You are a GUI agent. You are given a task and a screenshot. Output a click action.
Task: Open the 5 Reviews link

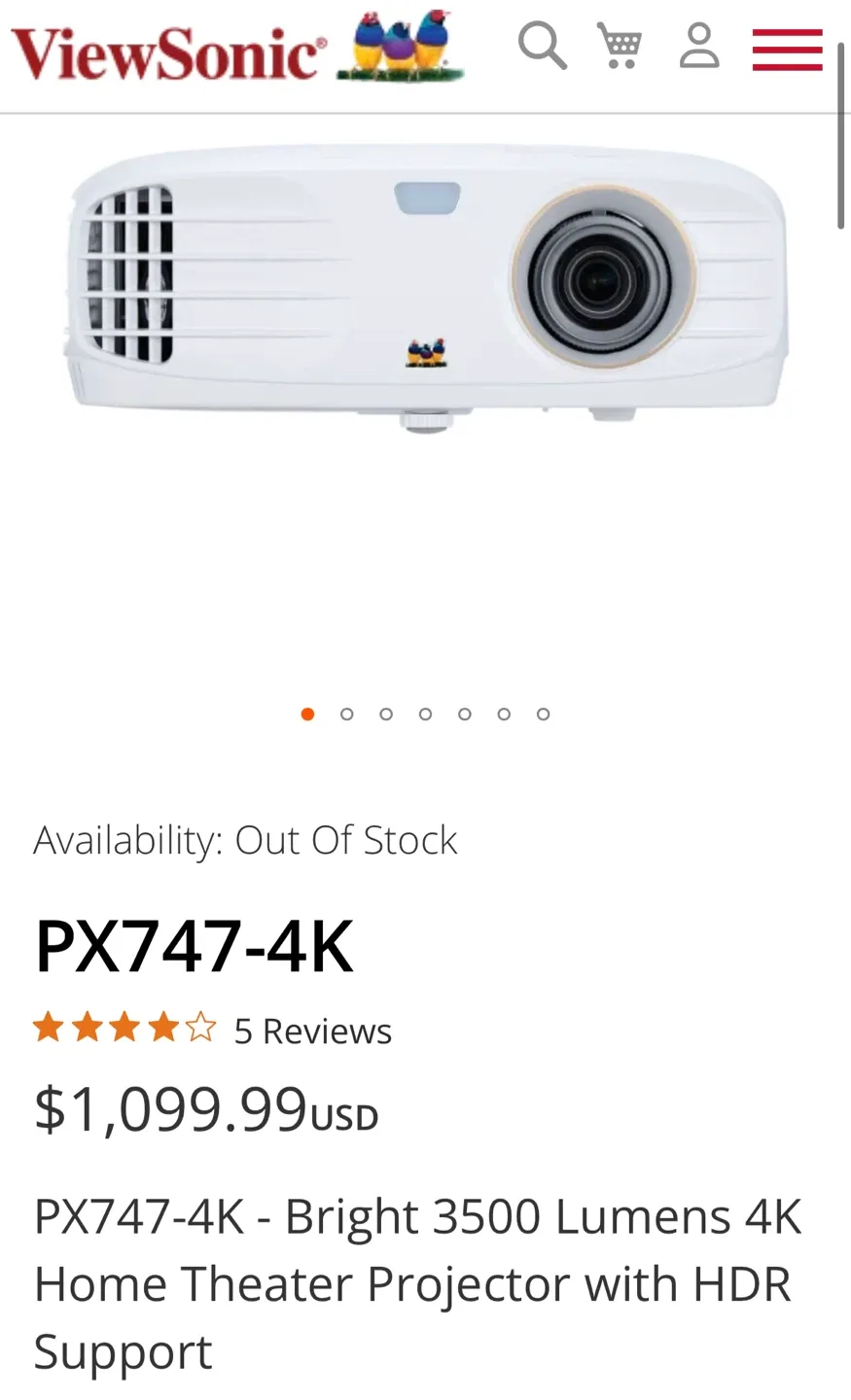tap(312, 1030)
